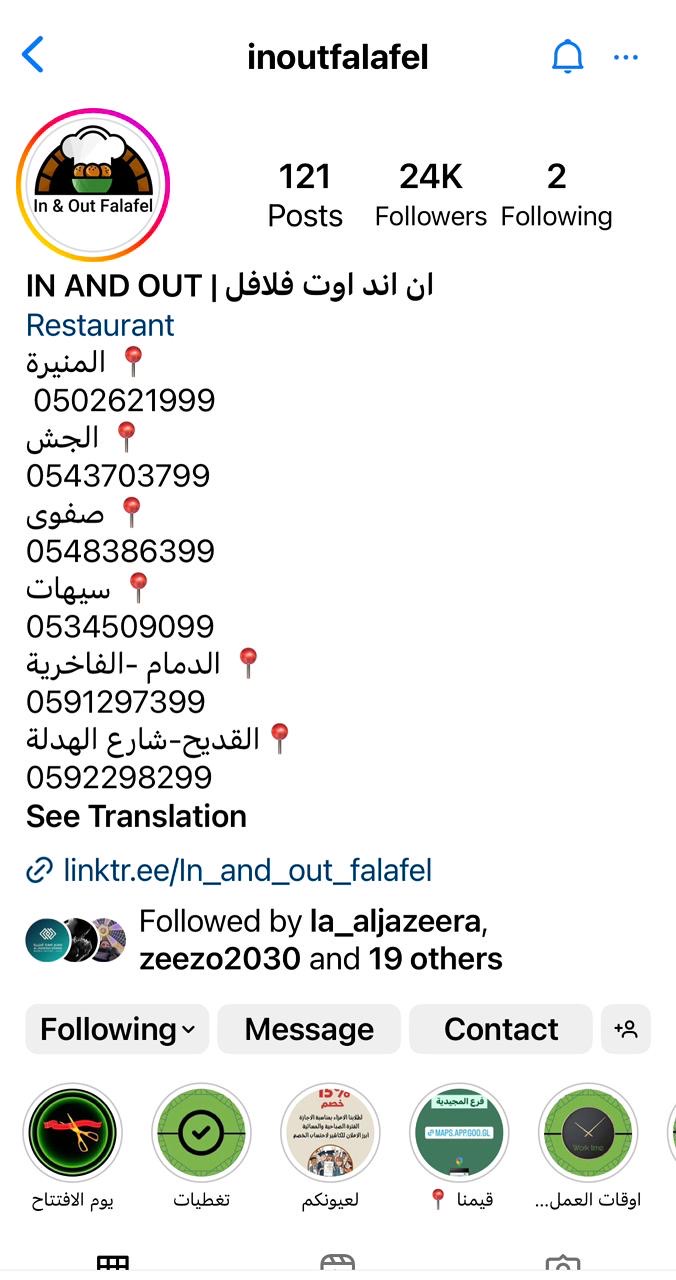Open the تغطيات story highlight
Image resolution: width=676 pixels, height=1280 pixels.
[x=201, y=1134]
